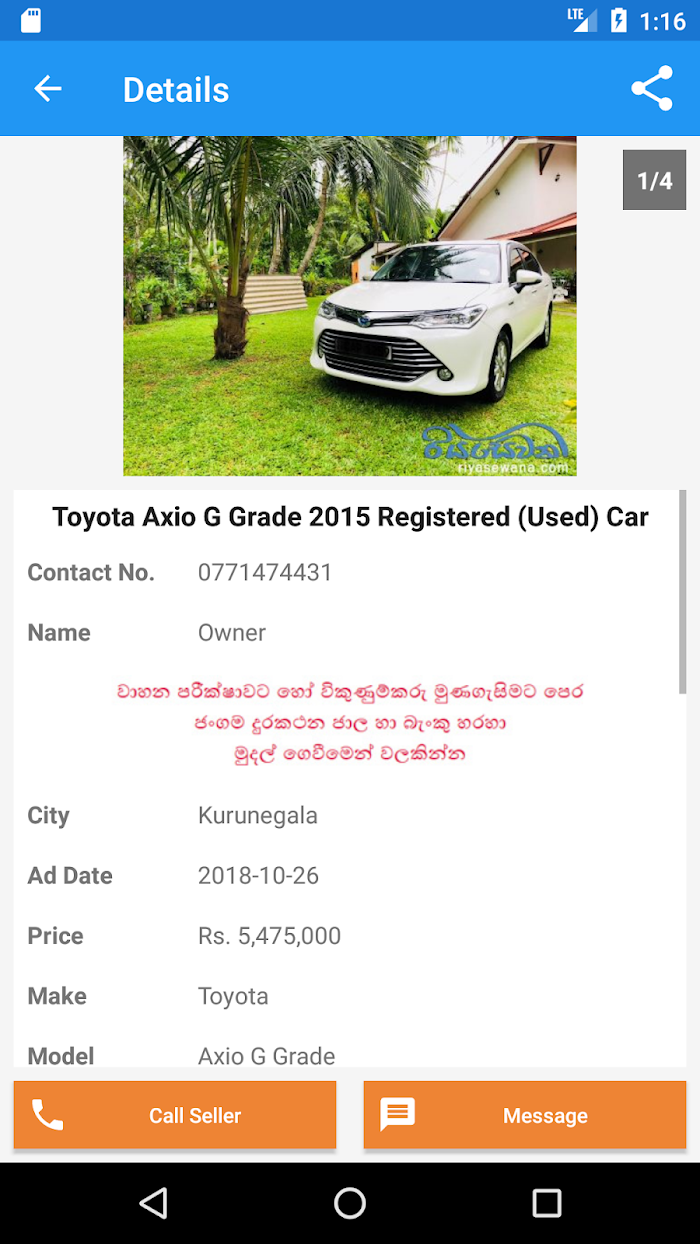Tap the Call Seller button

(175, 1115)
